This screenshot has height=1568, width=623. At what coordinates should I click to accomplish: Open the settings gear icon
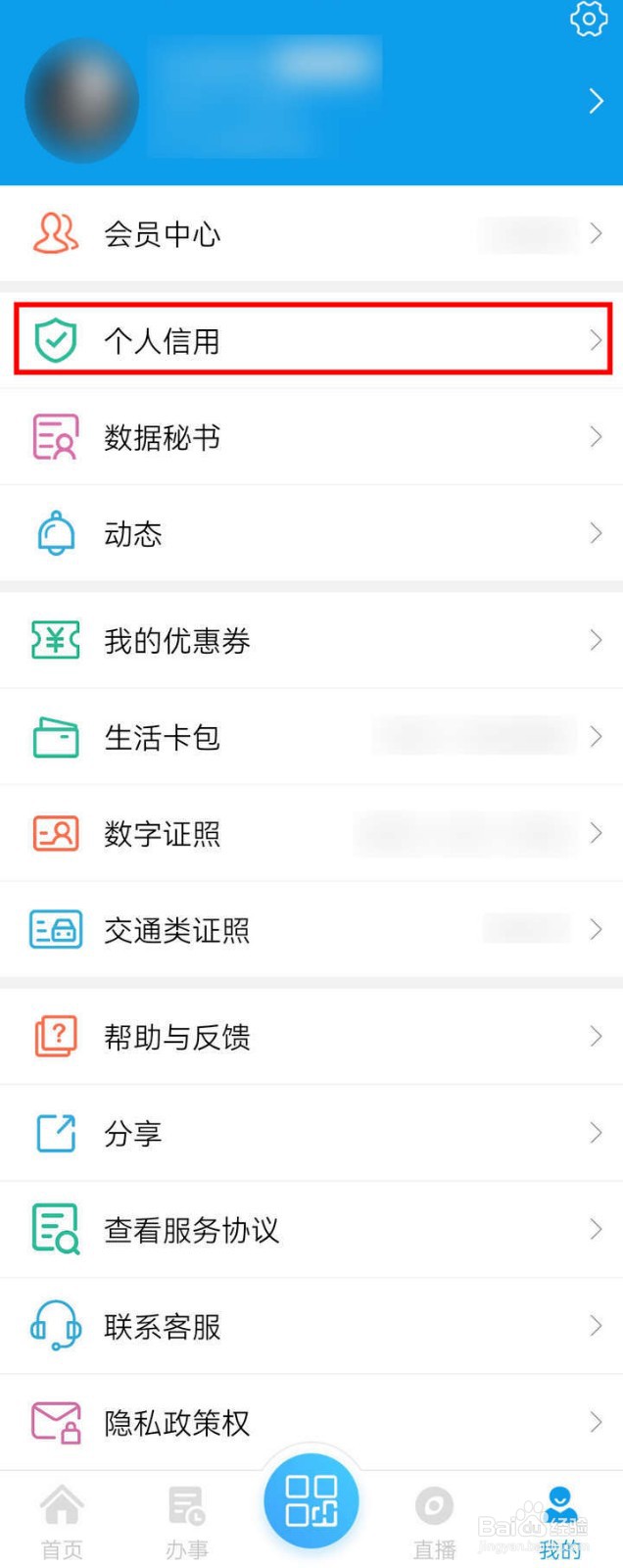(588, 19)
